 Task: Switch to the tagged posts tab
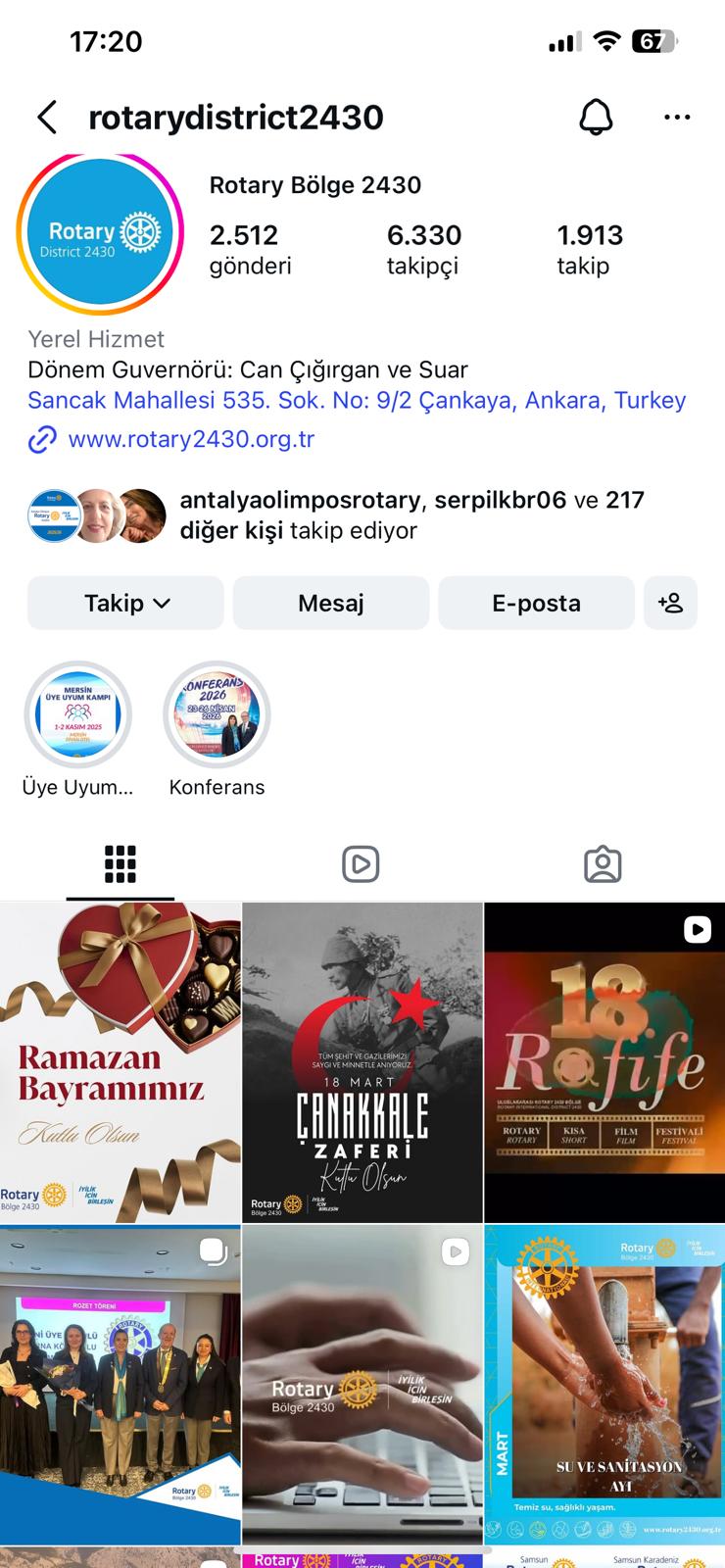coord(603,864)
